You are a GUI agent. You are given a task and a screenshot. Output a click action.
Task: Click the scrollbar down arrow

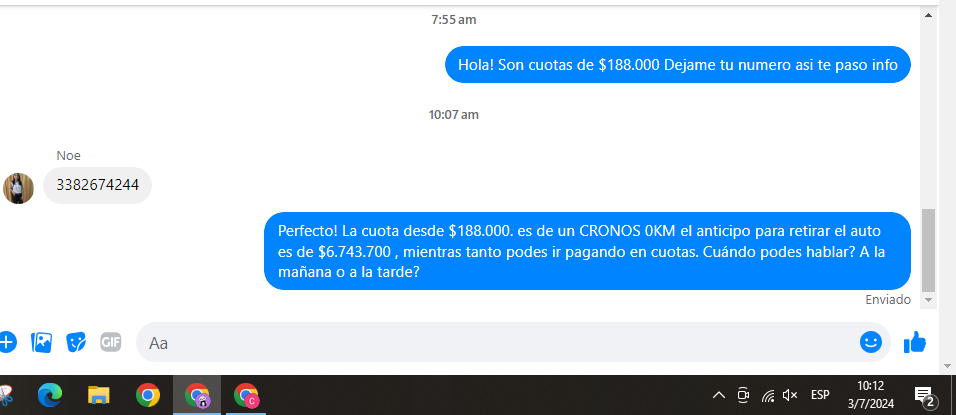click(x=929, y=300)
